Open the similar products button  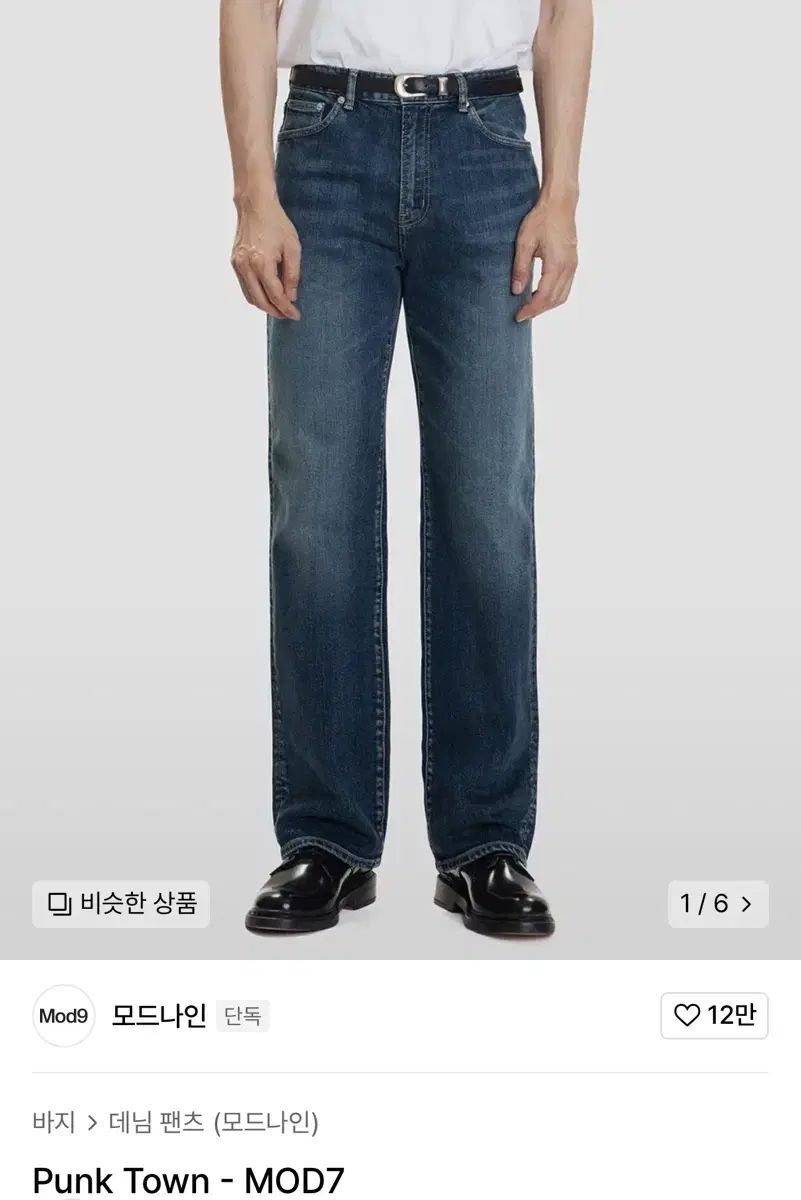pyautogui.click(x=121, y=904)
